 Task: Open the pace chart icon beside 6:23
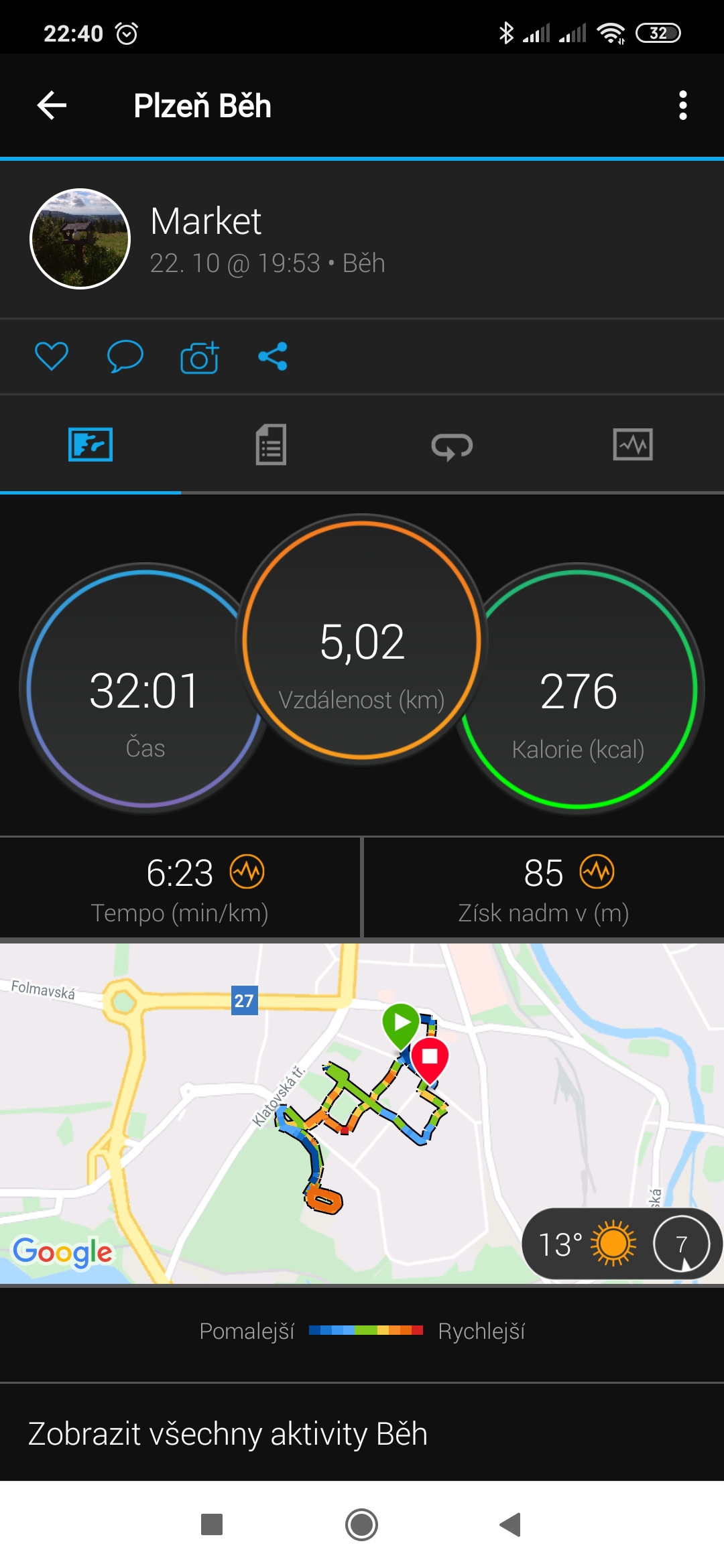(247, 872)
